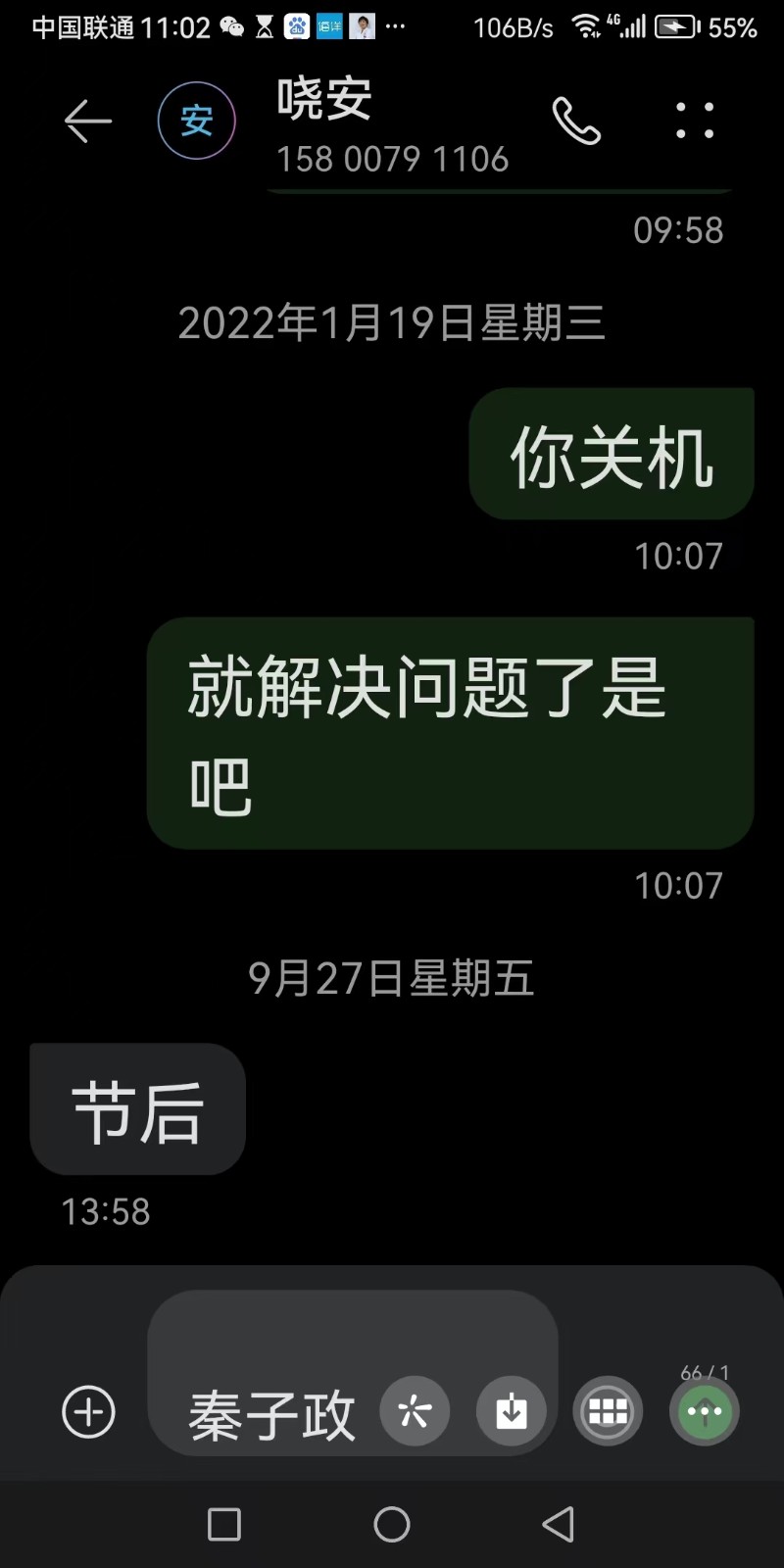Viewport: 784px width, 1568px height.
Task: Go back from the 晓安 conversation
Action: [88, 122]
